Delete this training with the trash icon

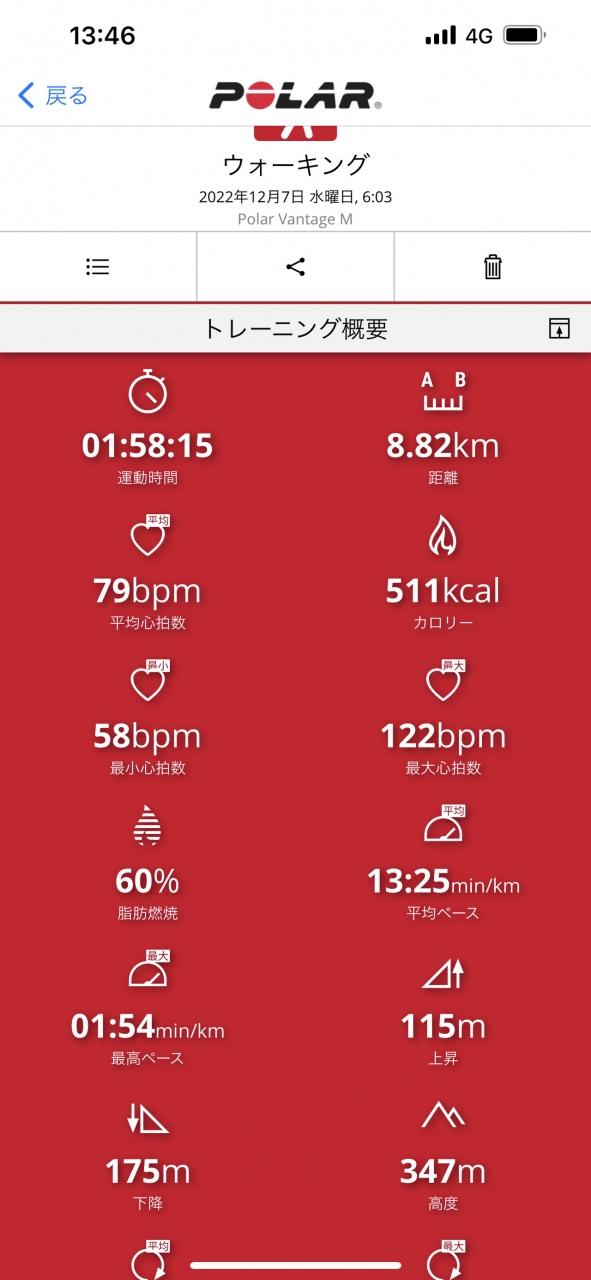click(493, 267)
